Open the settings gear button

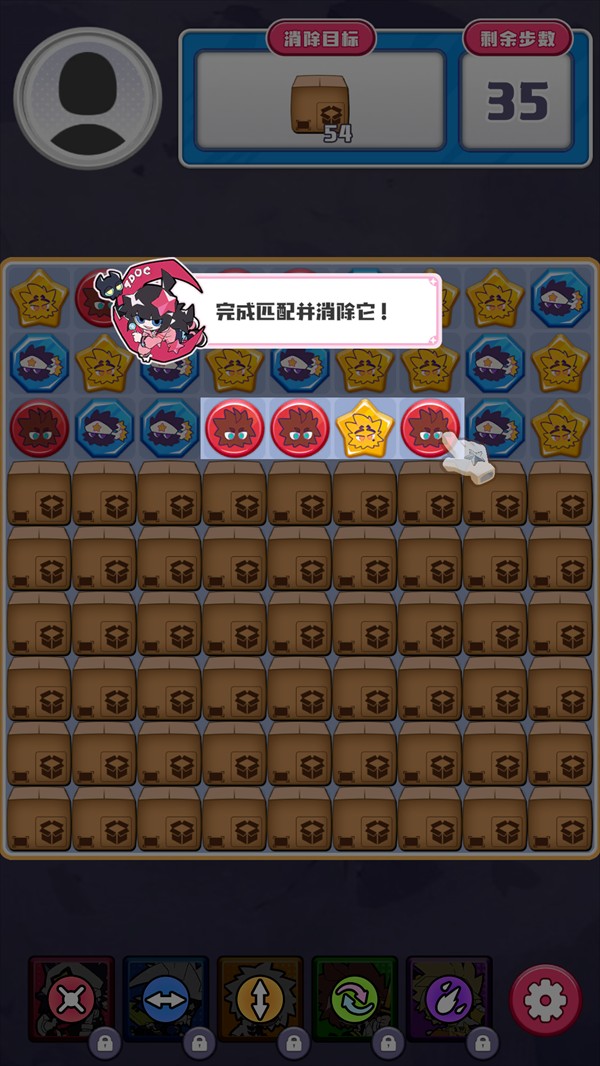click(546, 999)
